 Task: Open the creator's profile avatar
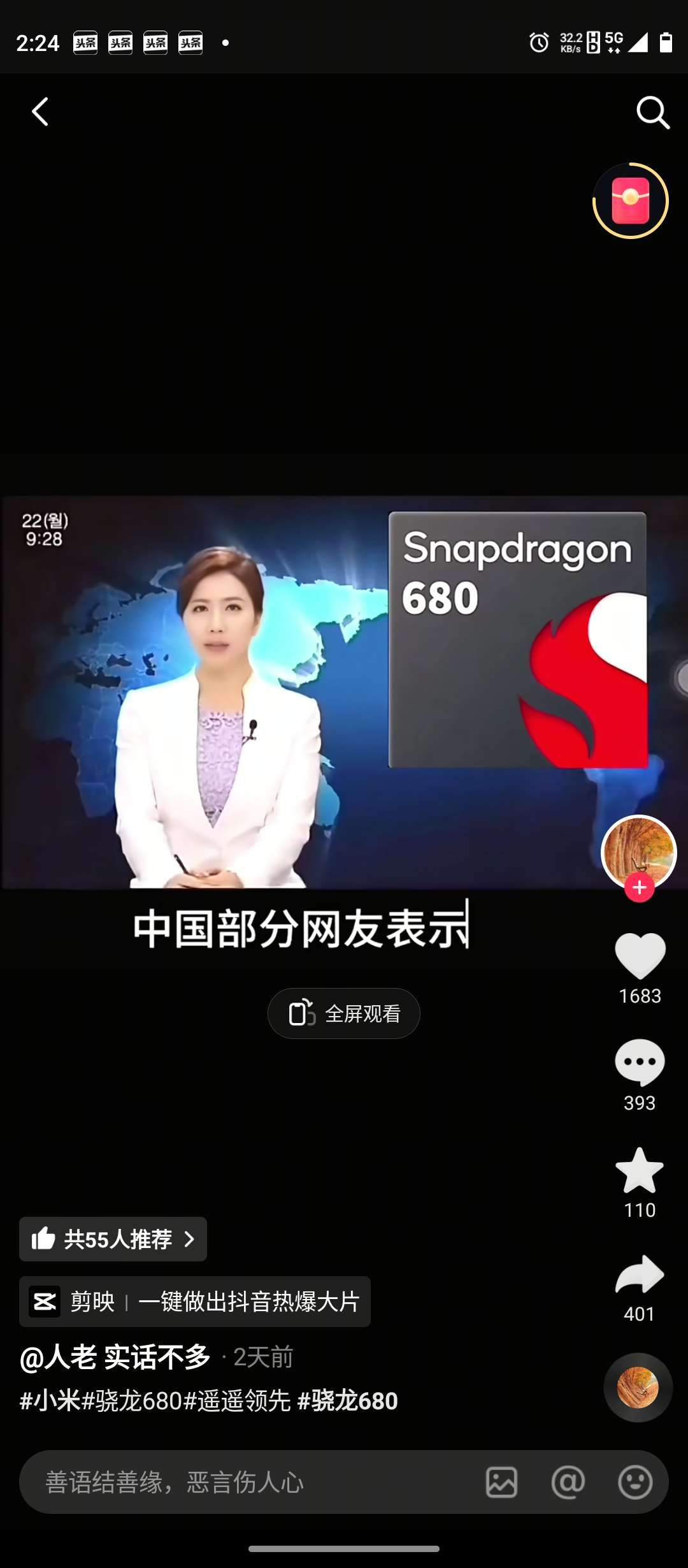638,851
